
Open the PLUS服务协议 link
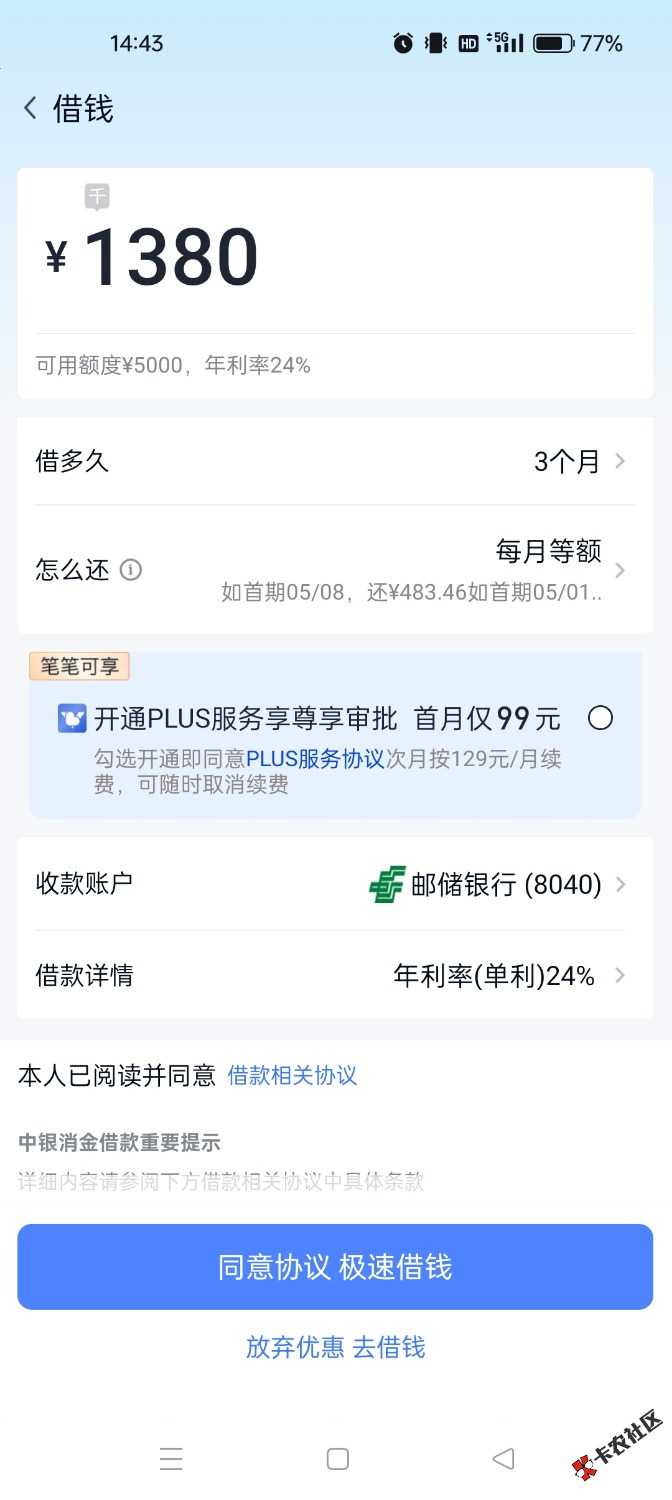pyautogui.click(x=315, y=759)
